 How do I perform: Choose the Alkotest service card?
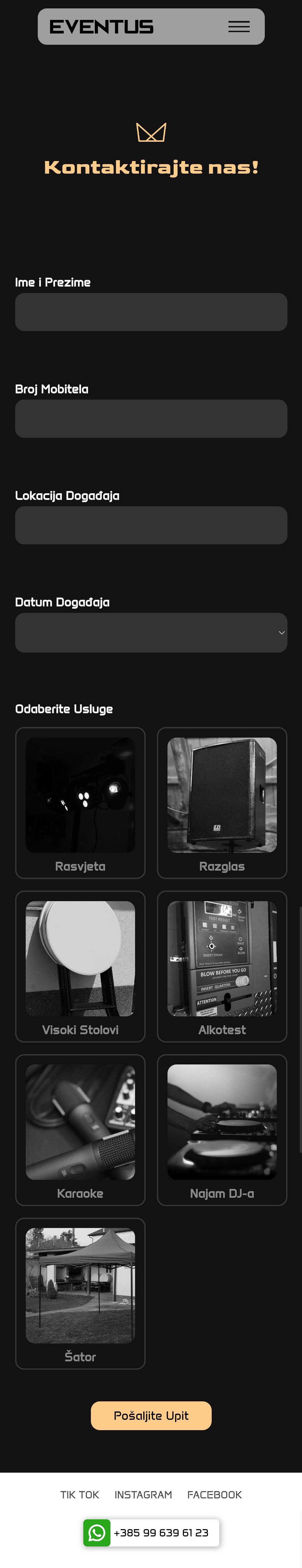(x=222, y=966)
